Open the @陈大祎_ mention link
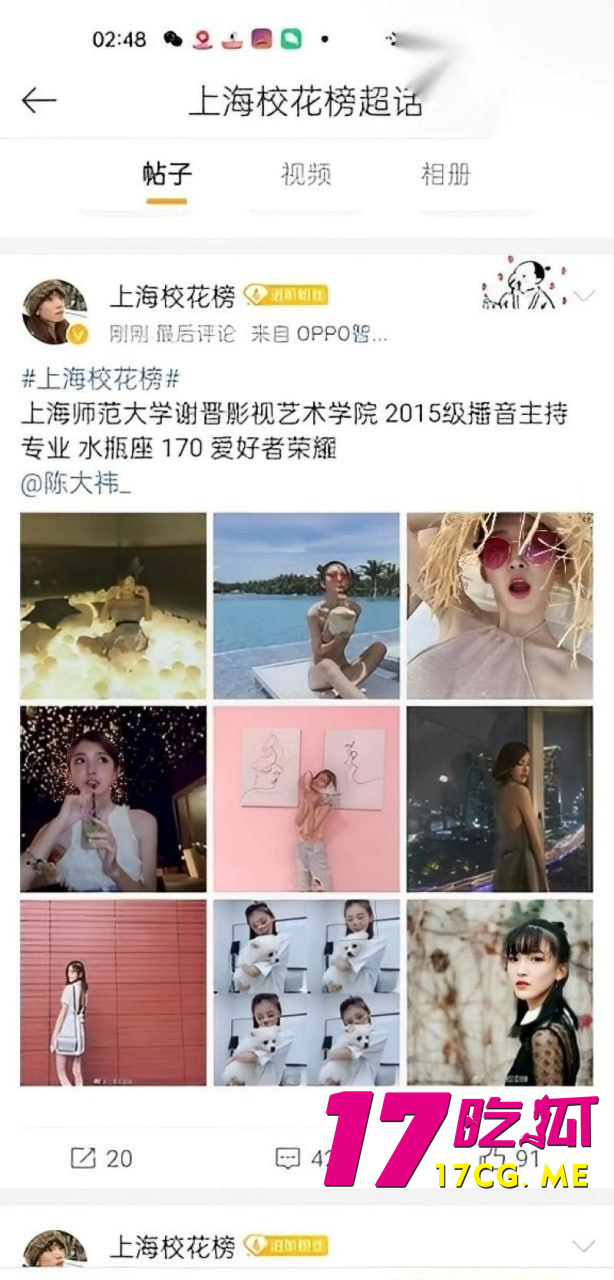The image size is (614, 1280). [x=76, y=484]
